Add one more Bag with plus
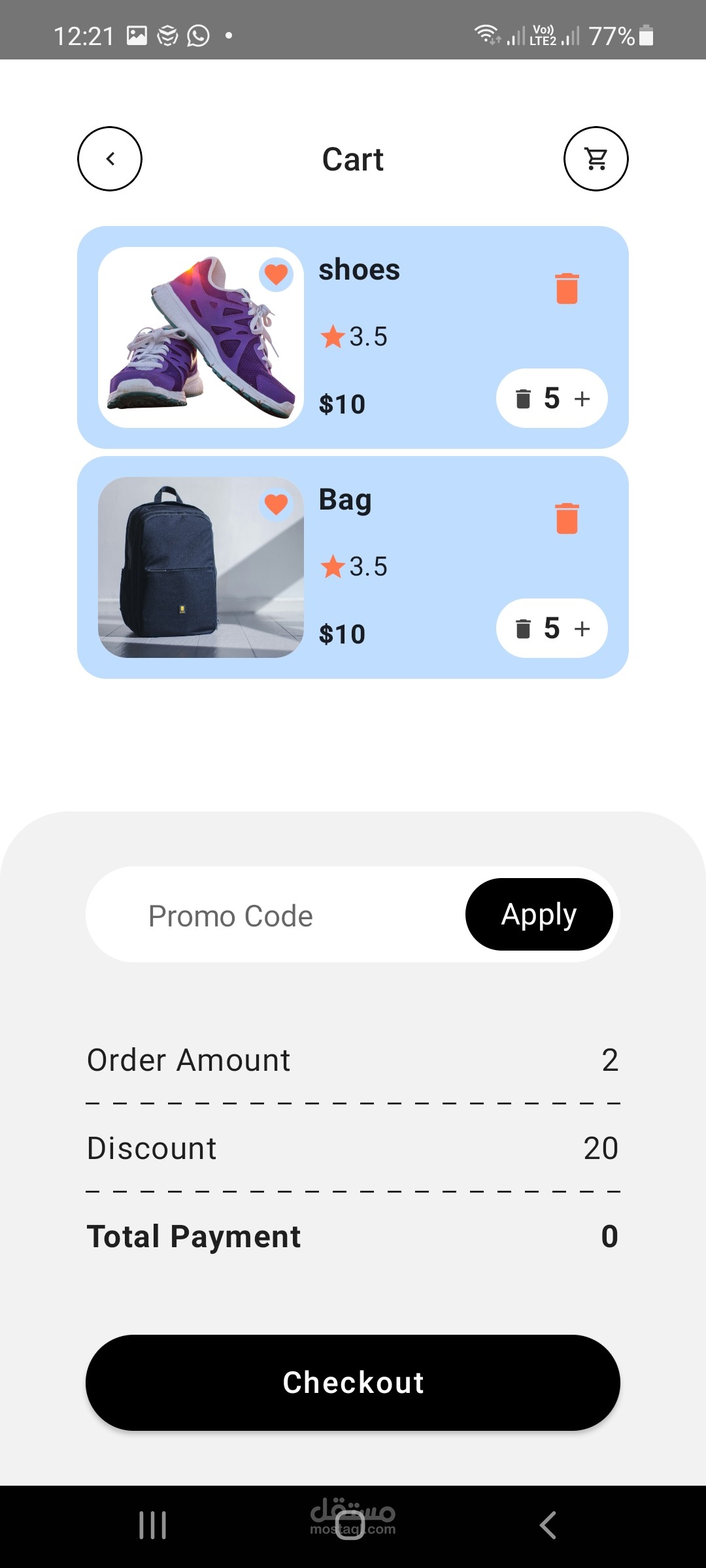The width and height of the screenshot is (706, 1568). pos(582,629)
